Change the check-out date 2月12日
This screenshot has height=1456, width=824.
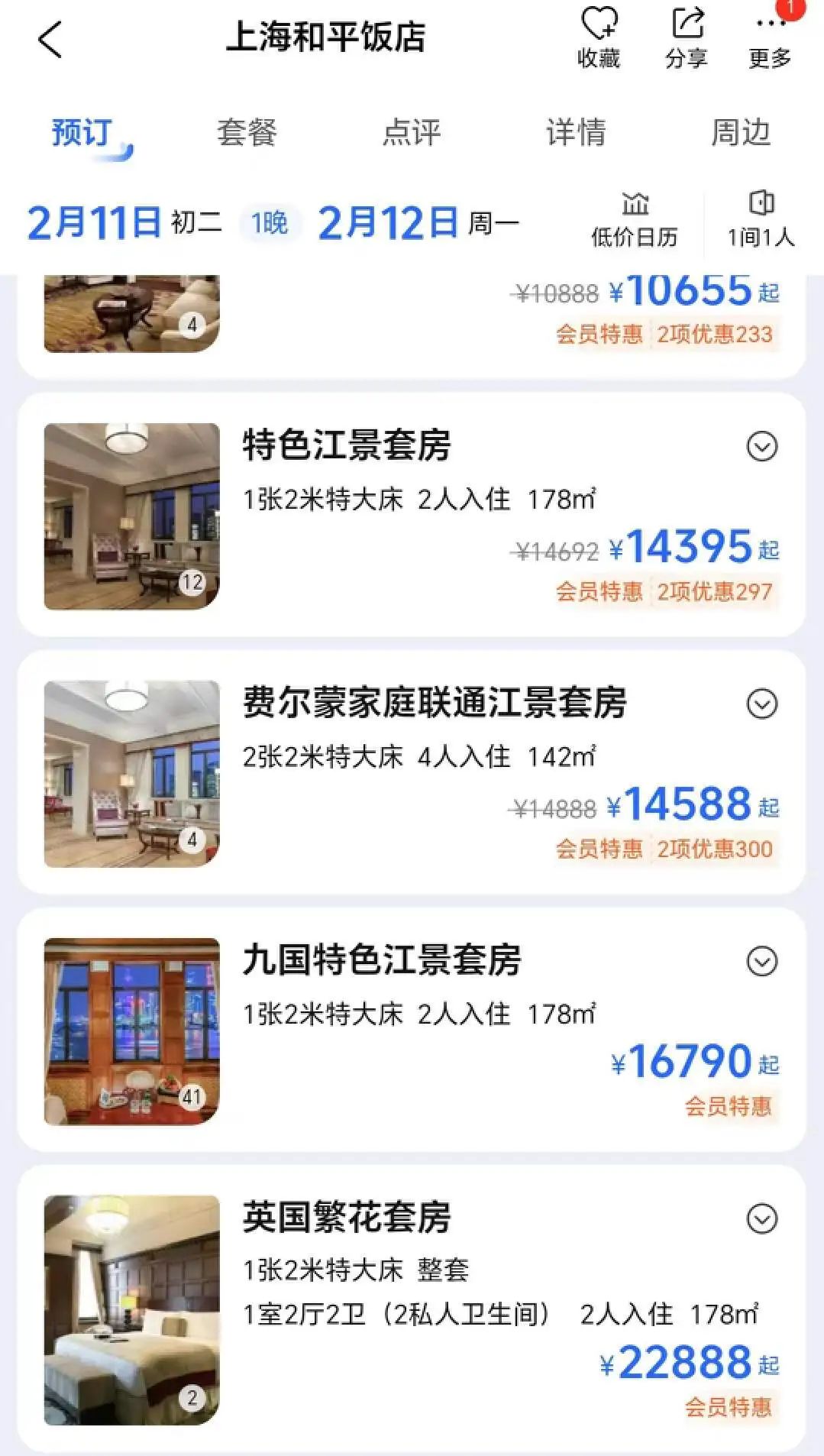click(x=388, y=223)
